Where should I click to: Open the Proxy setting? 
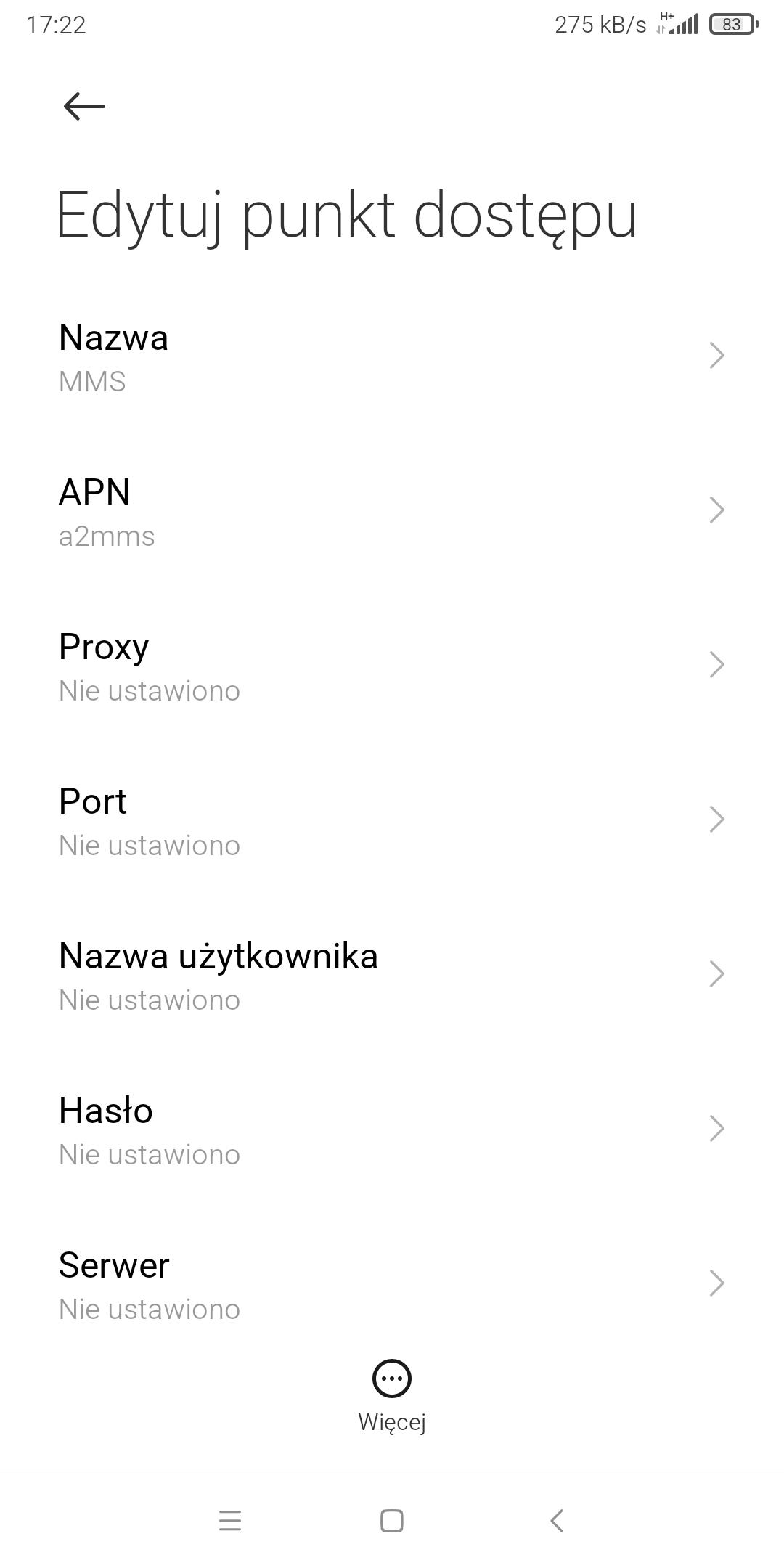tap(392, 666)
